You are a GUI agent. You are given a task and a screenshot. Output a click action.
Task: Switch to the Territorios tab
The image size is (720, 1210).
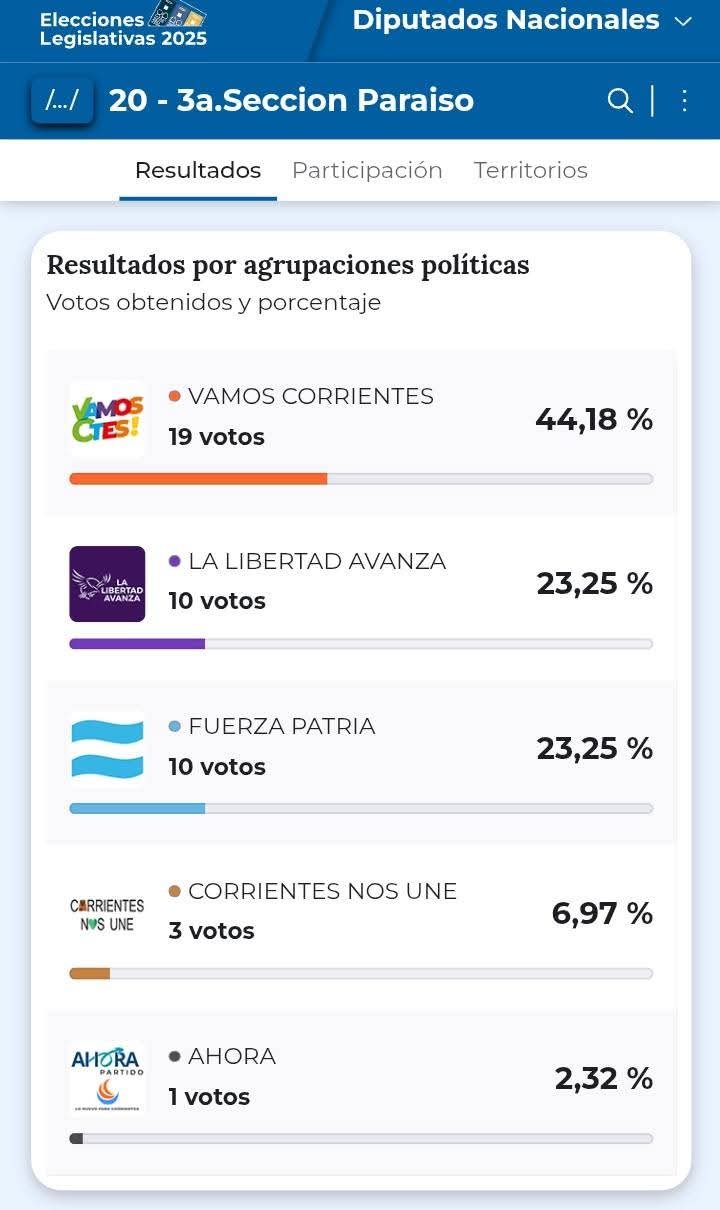point(530,171)
